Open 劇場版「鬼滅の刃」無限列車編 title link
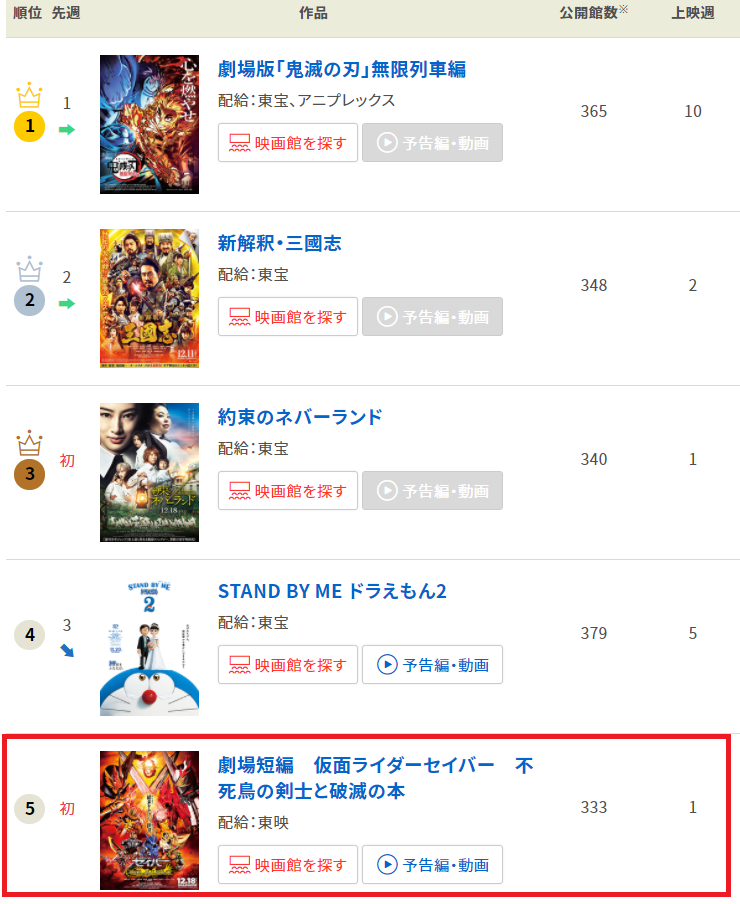 342,69
